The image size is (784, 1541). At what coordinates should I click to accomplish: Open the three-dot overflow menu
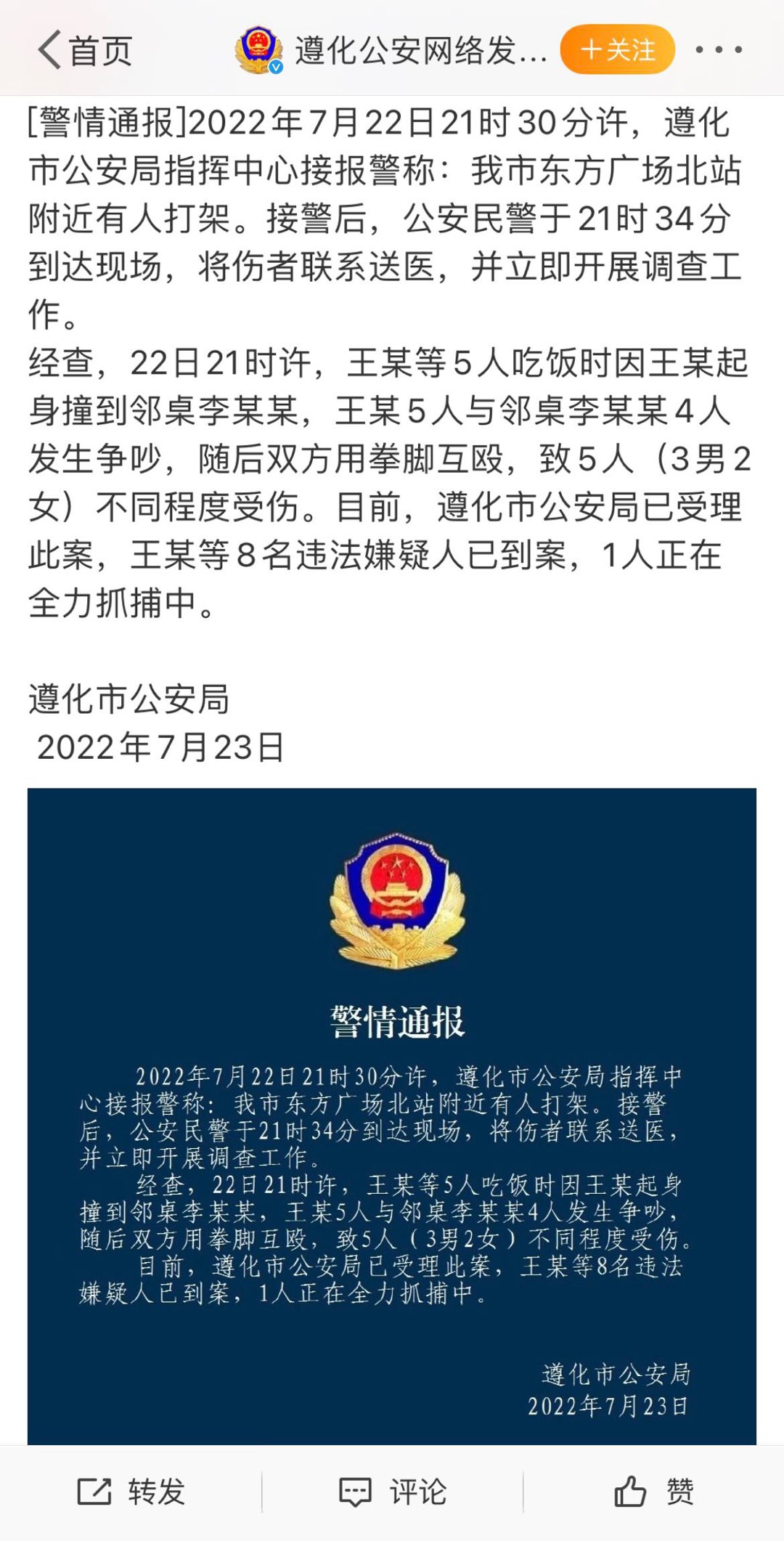719,50
